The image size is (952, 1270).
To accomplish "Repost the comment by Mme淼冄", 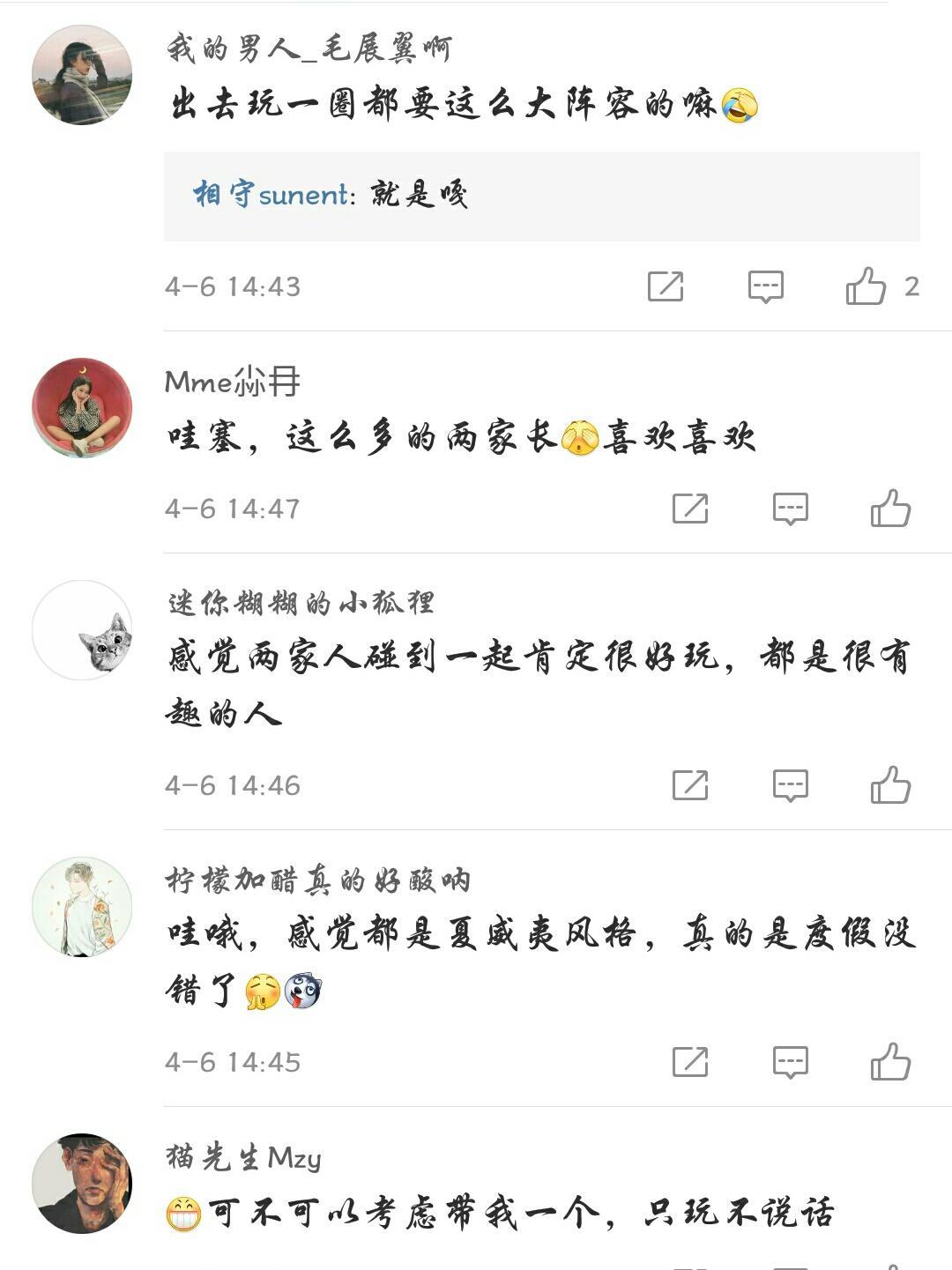I will pos(690,509).
